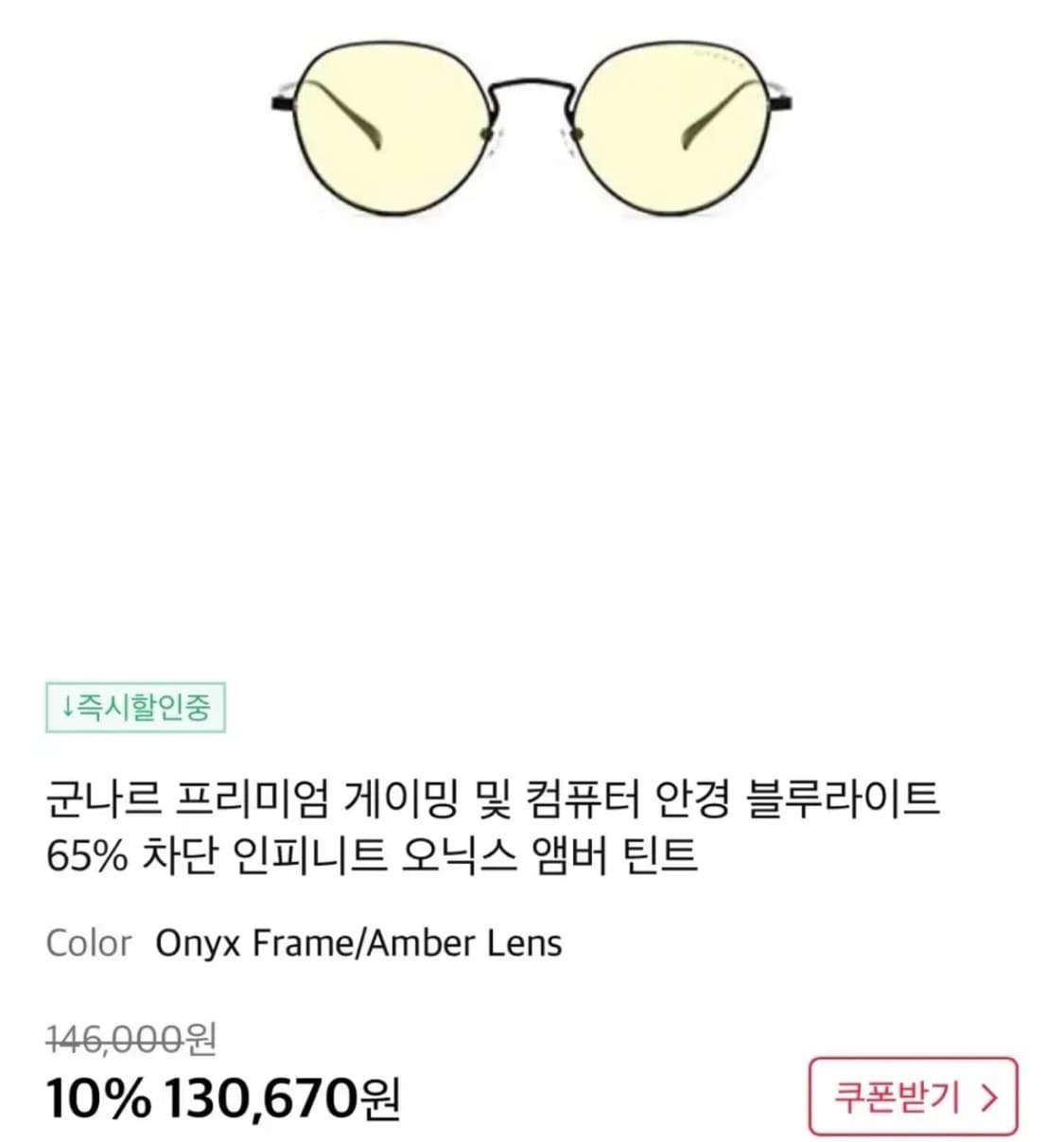The height and width of the screenshot is (1142, 1064).
Task: Click the Color label to view options
Action: [89, 942]
